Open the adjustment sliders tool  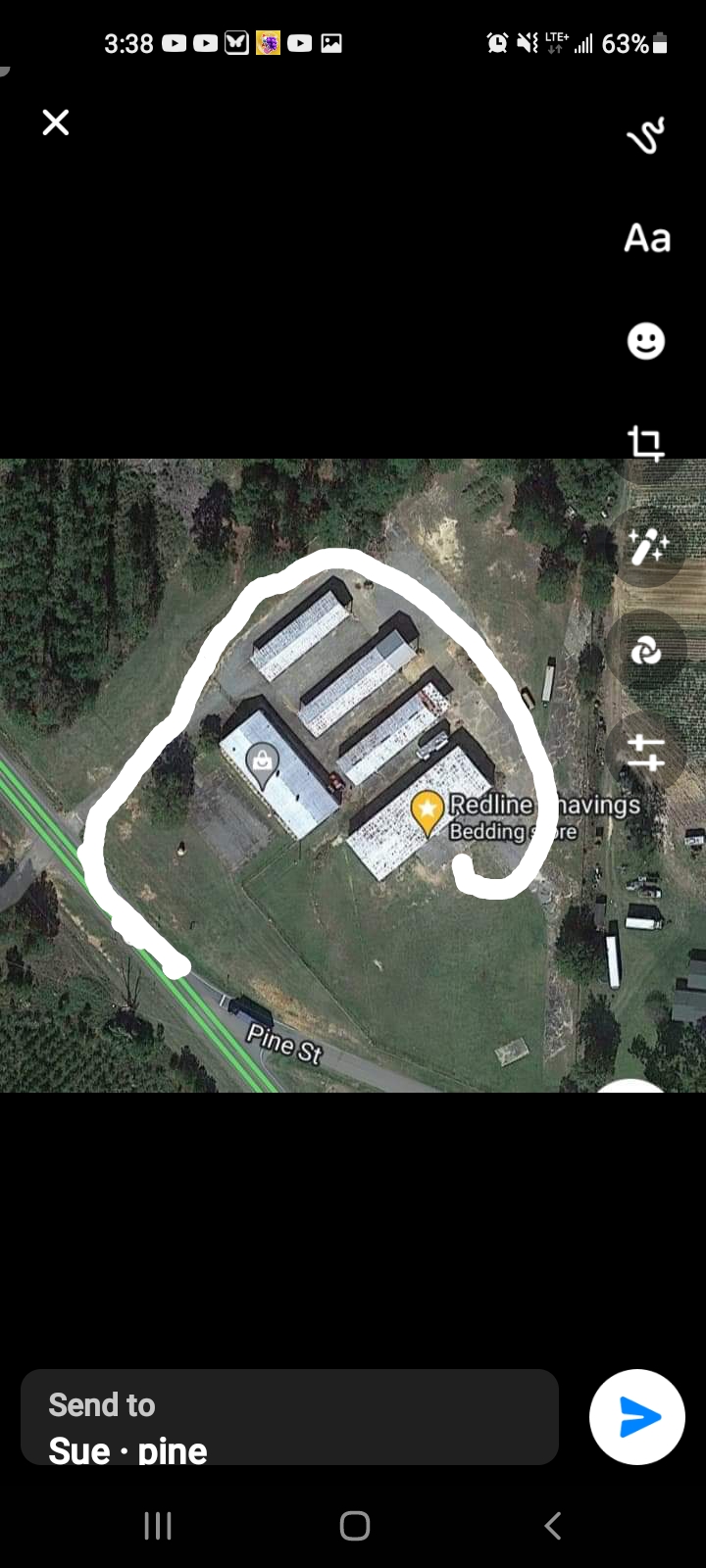click(x=646, y=754)
